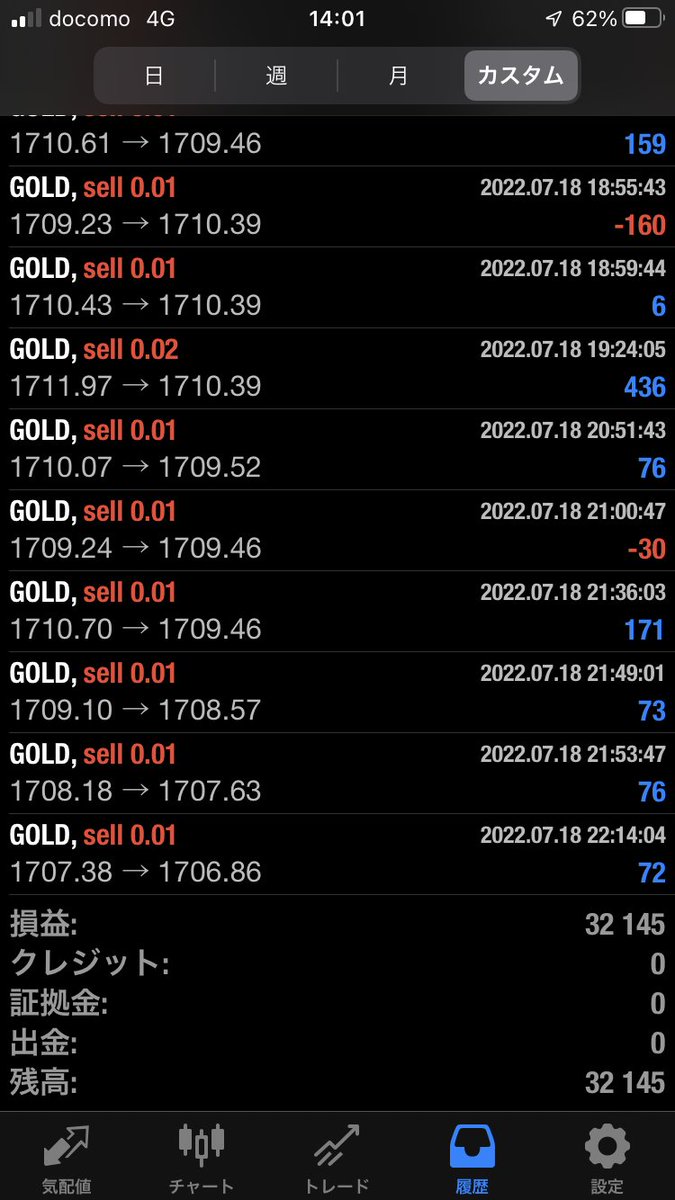Open the GOLD trade closed at 21:00:47
Screen dimensions: 675x1200
[337, 530]
